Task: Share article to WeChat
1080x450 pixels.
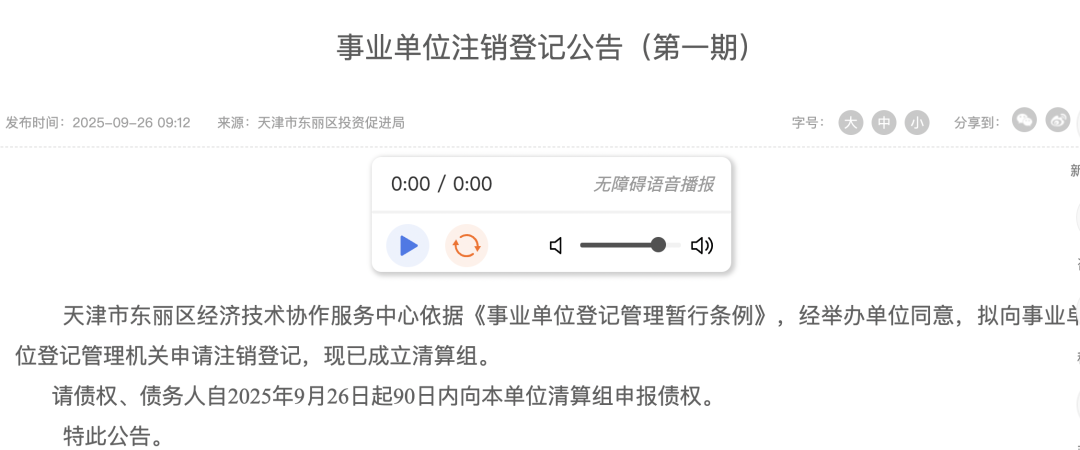Action: tap(1024, 120)
